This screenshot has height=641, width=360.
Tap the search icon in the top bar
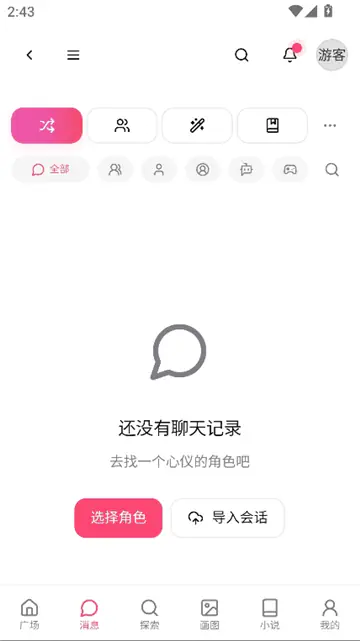tap(241, 55)
